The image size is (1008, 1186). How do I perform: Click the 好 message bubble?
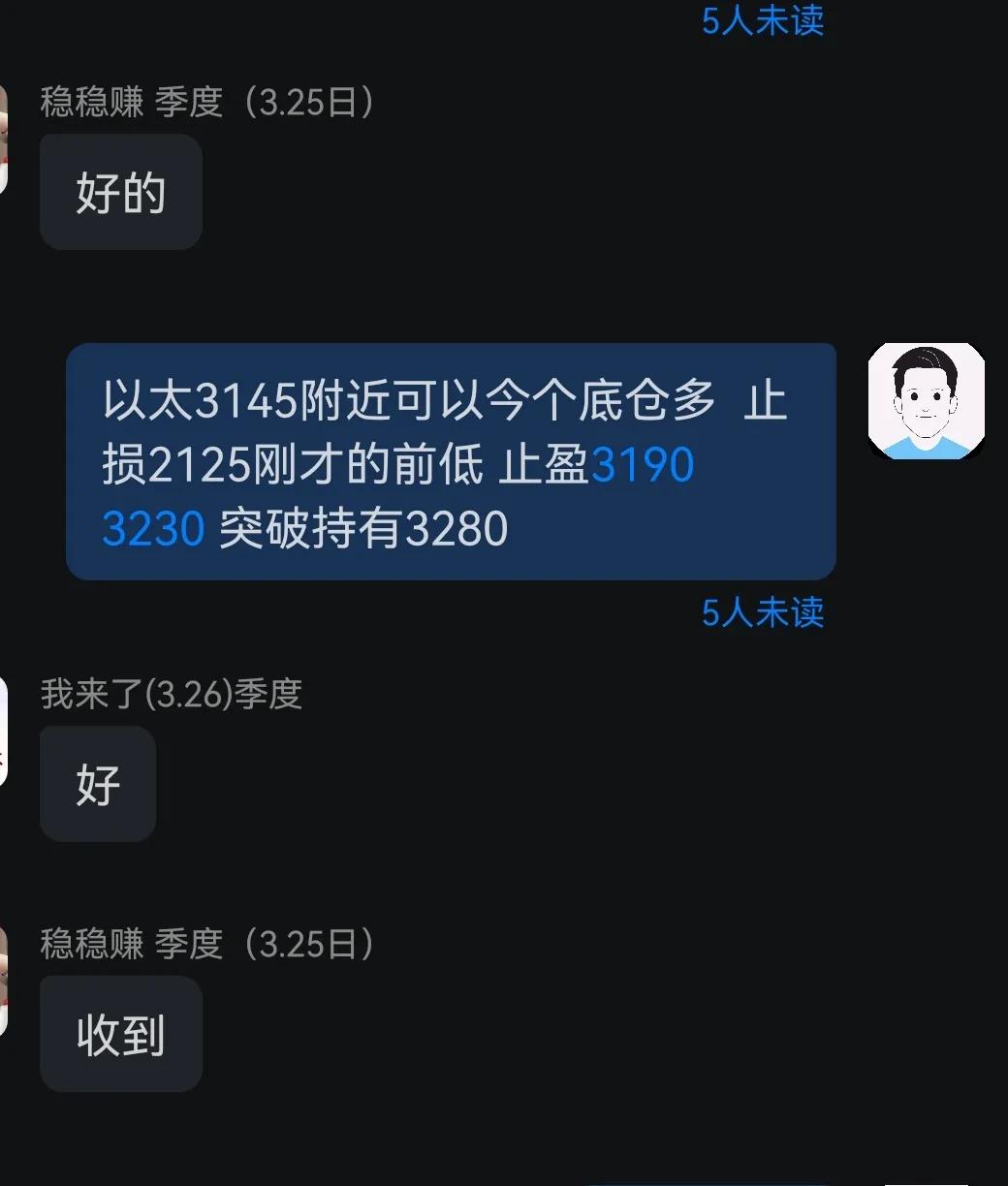[97, 784]
